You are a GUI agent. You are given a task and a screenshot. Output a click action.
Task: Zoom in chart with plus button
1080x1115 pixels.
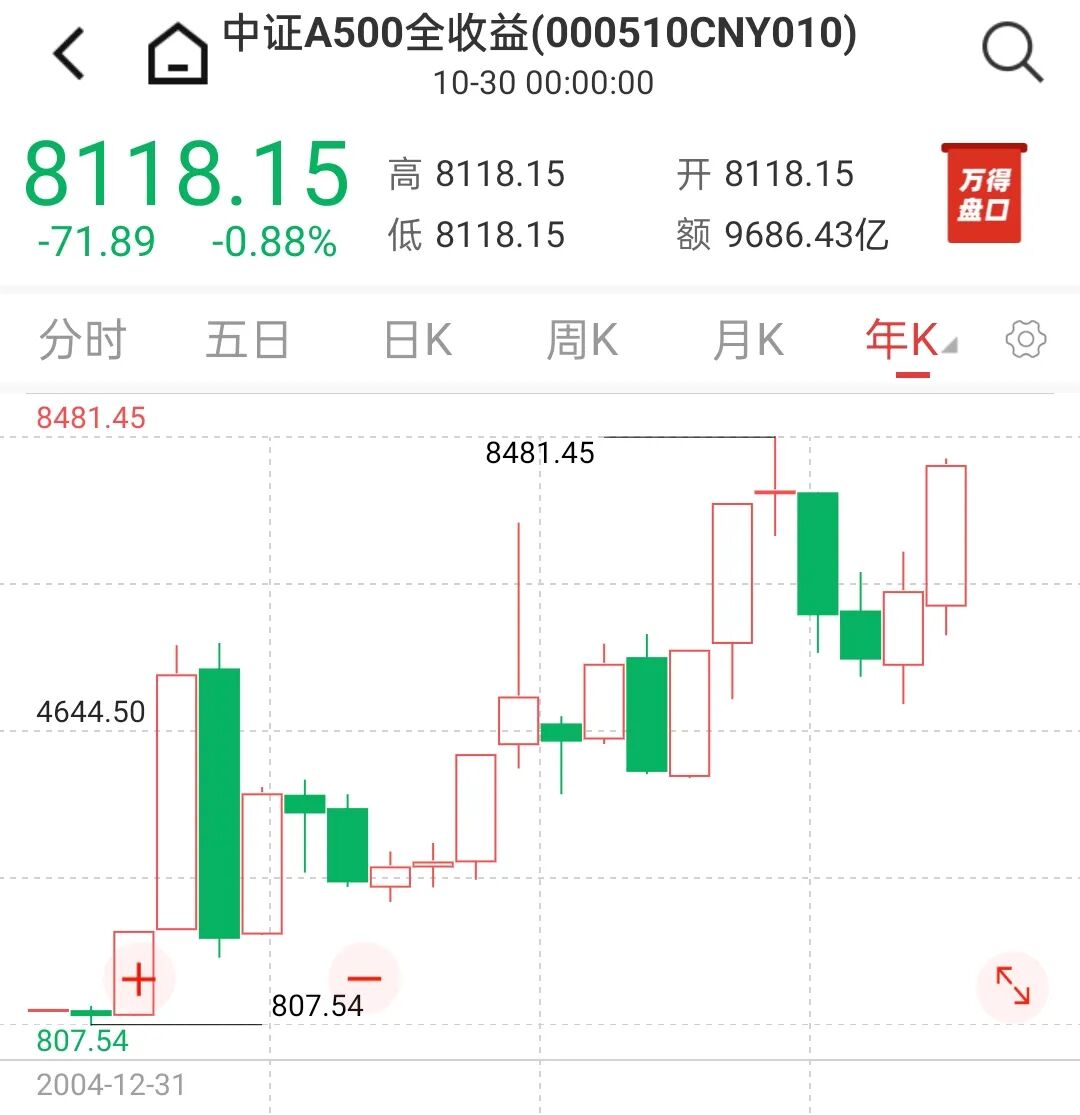click(x=139, y=979)
